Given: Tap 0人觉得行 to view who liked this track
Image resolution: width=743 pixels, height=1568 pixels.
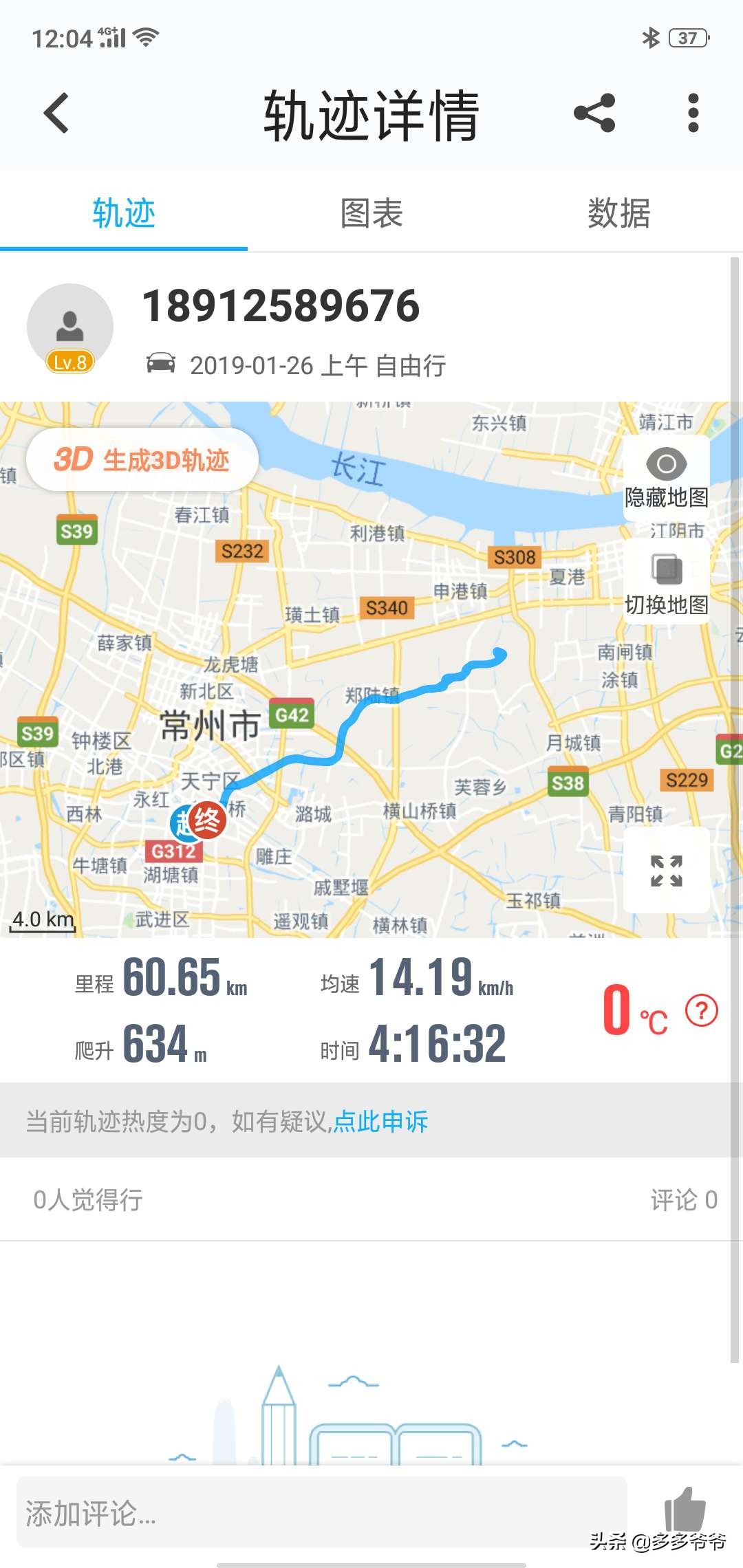Looking at the screenshot, I should [x=87, y=1200].
